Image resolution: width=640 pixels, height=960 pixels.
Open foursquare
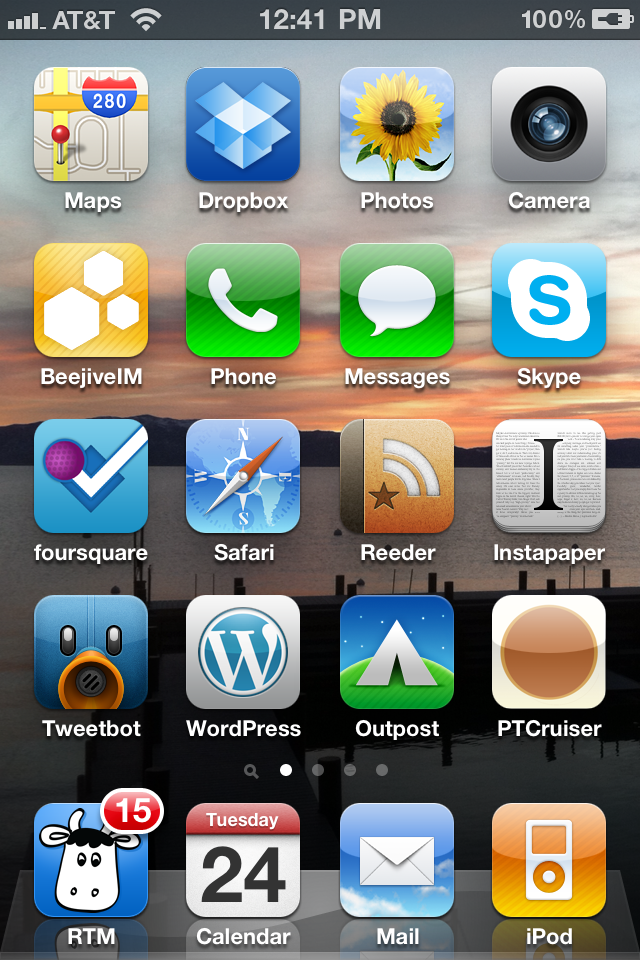tap(91, 477)
